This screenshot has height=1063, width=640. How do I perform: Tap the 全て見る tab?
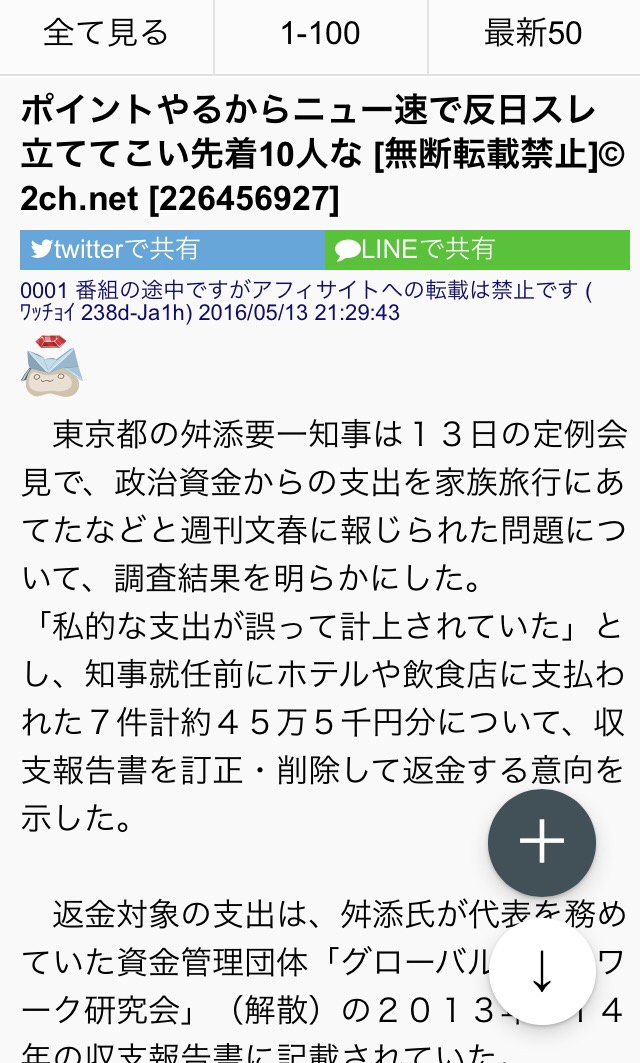[106, 34]
